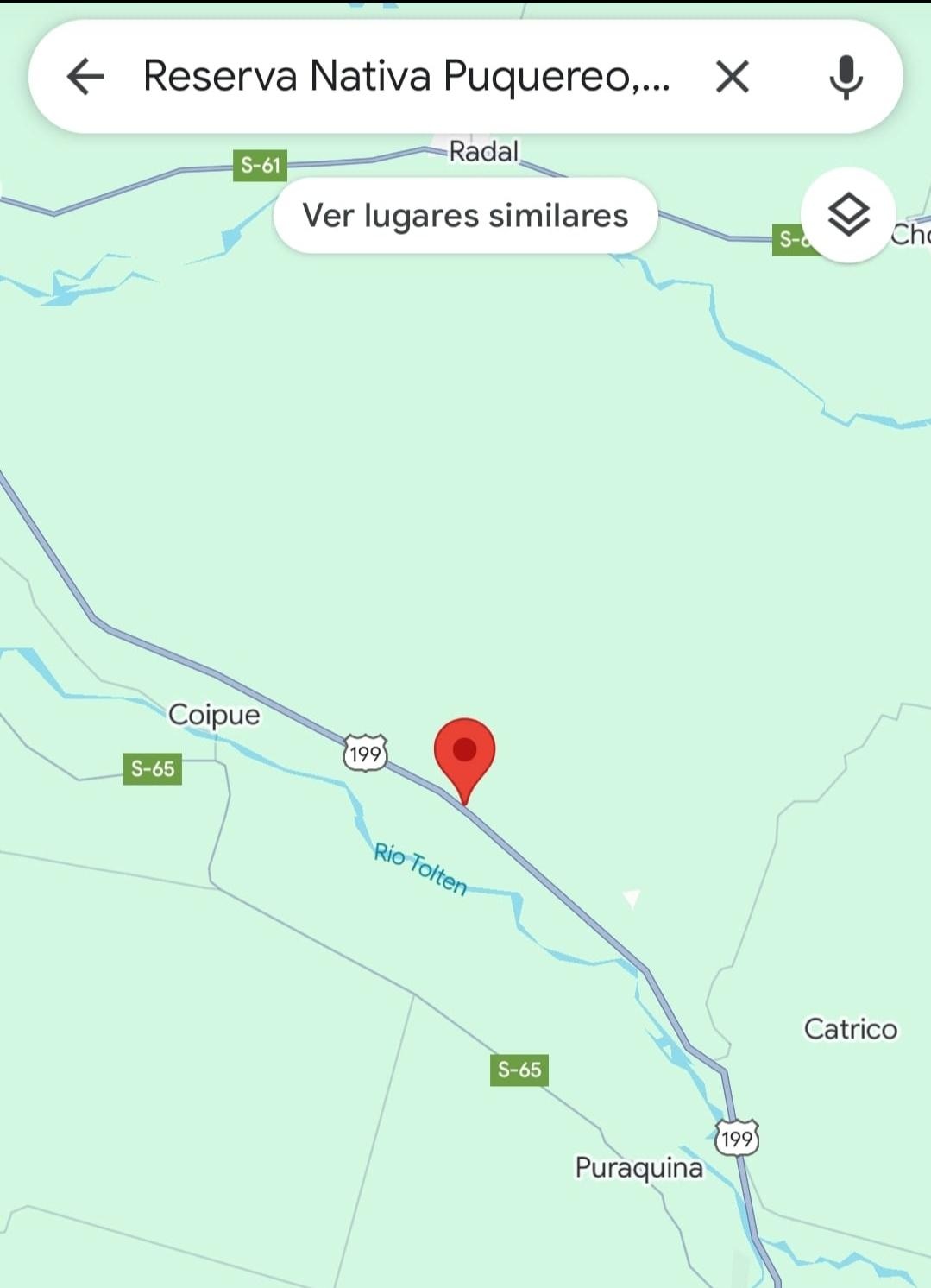Tap the partially visible S shield at top right
This screenshot has height=1288, width=931.
point(793,239)
